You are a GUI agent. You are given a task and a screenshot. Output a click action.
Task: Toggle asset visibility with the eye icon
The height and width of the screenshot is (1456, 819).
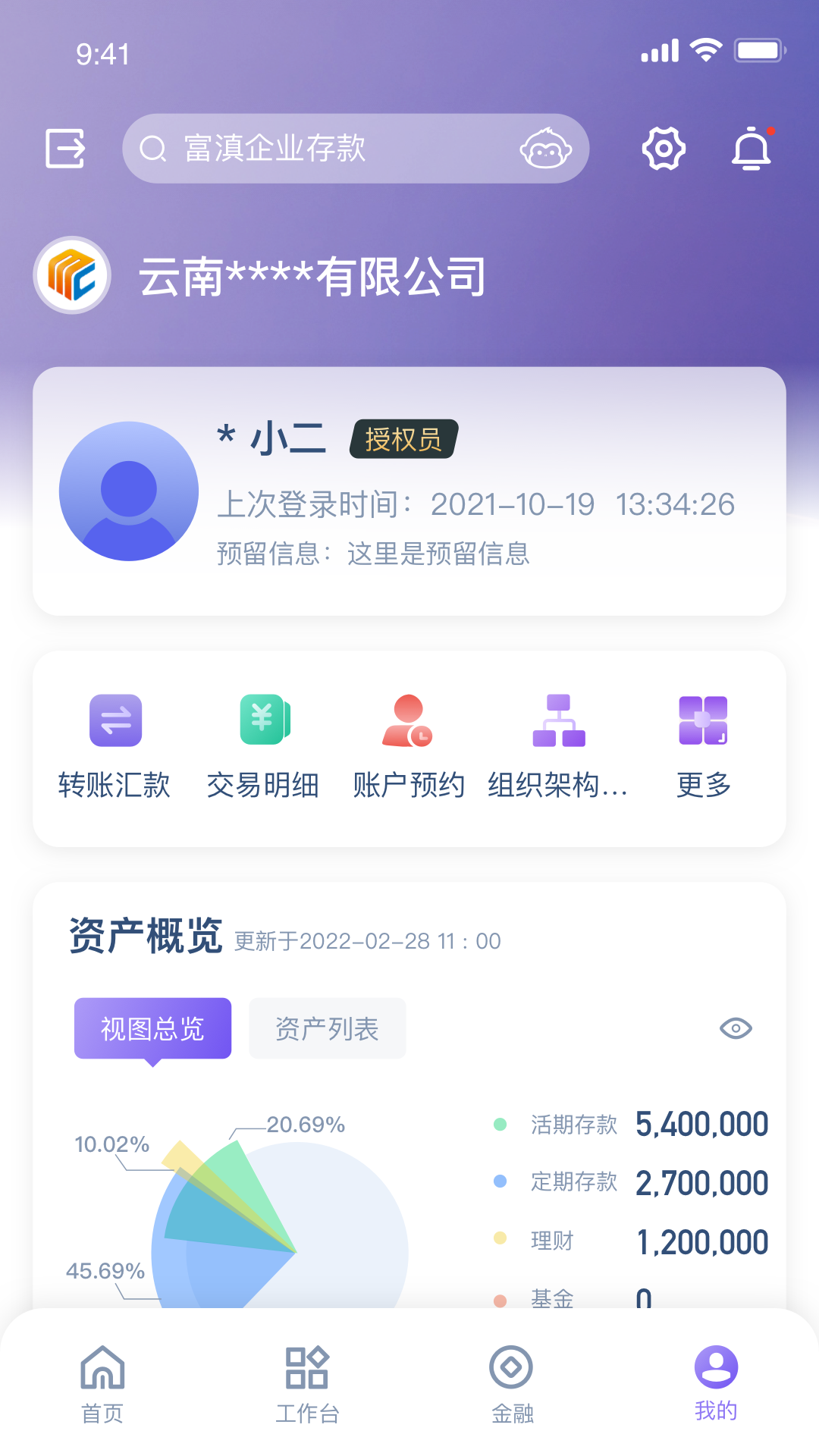[734, 1028]
